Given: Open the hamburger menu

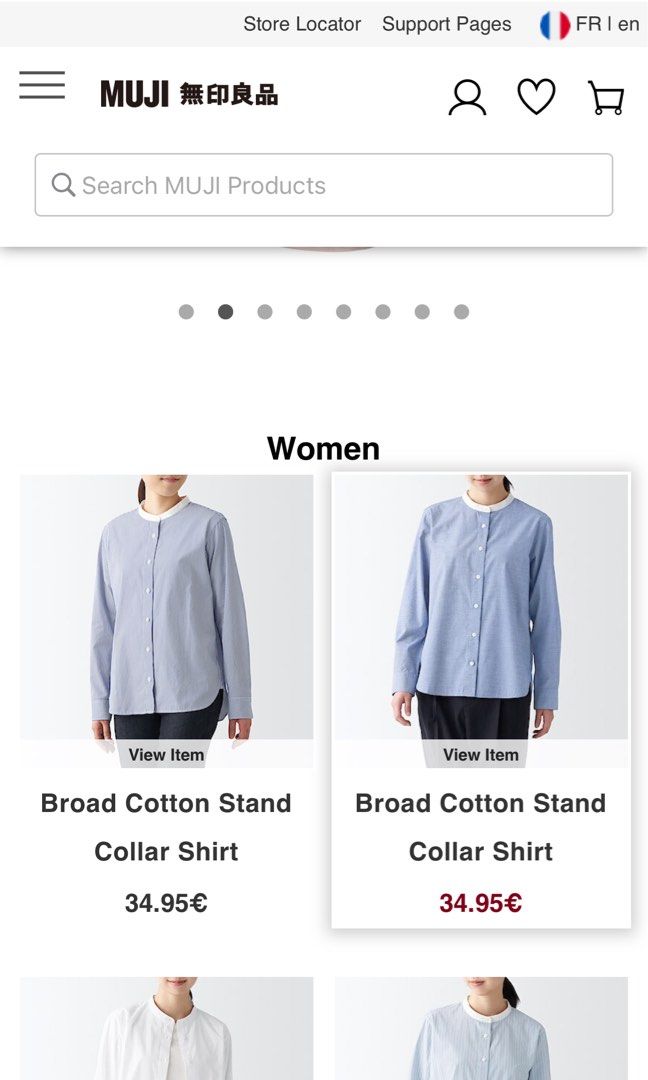Looking at the screenshot, I should tap(42, 85).
